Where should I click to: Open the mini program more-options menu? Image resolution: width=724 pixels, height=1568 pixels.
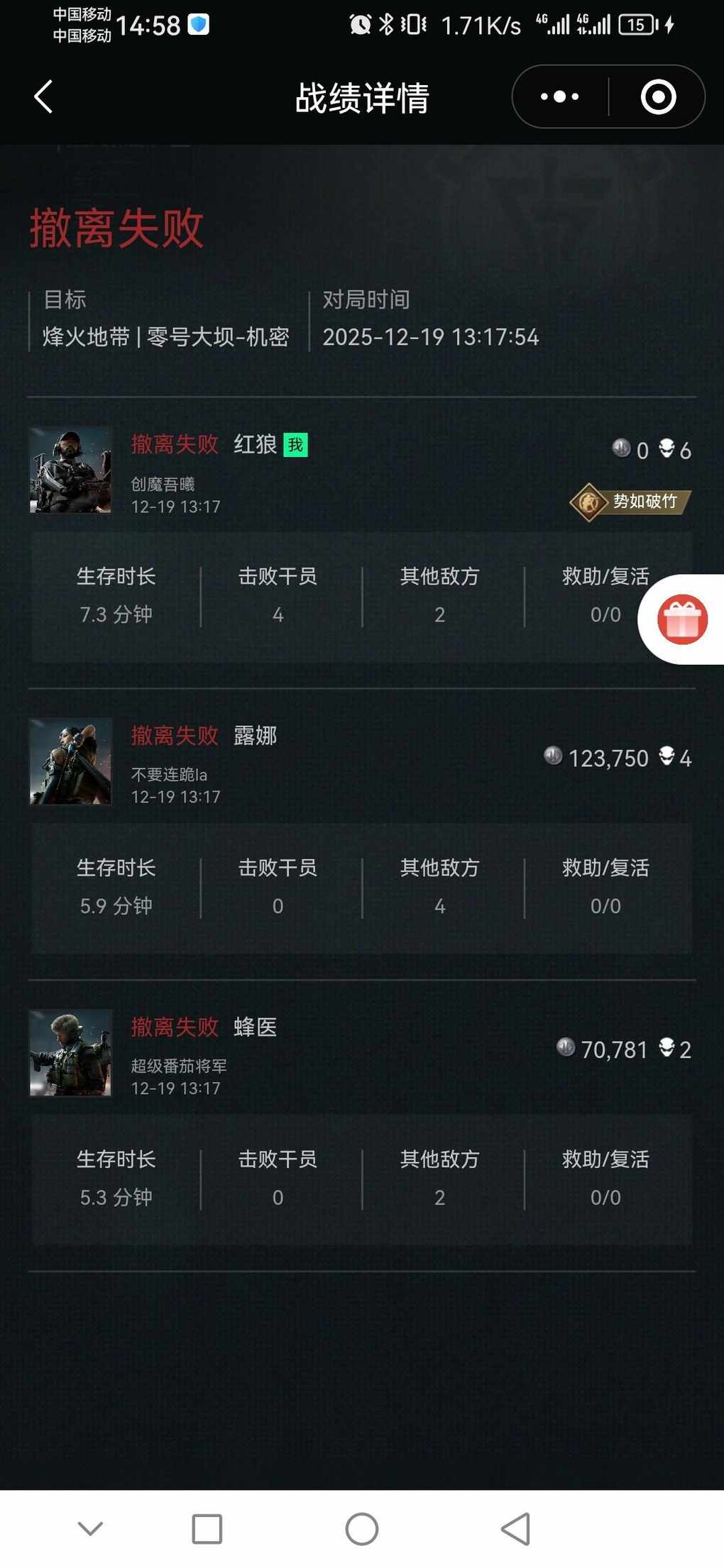pos(560,97)
